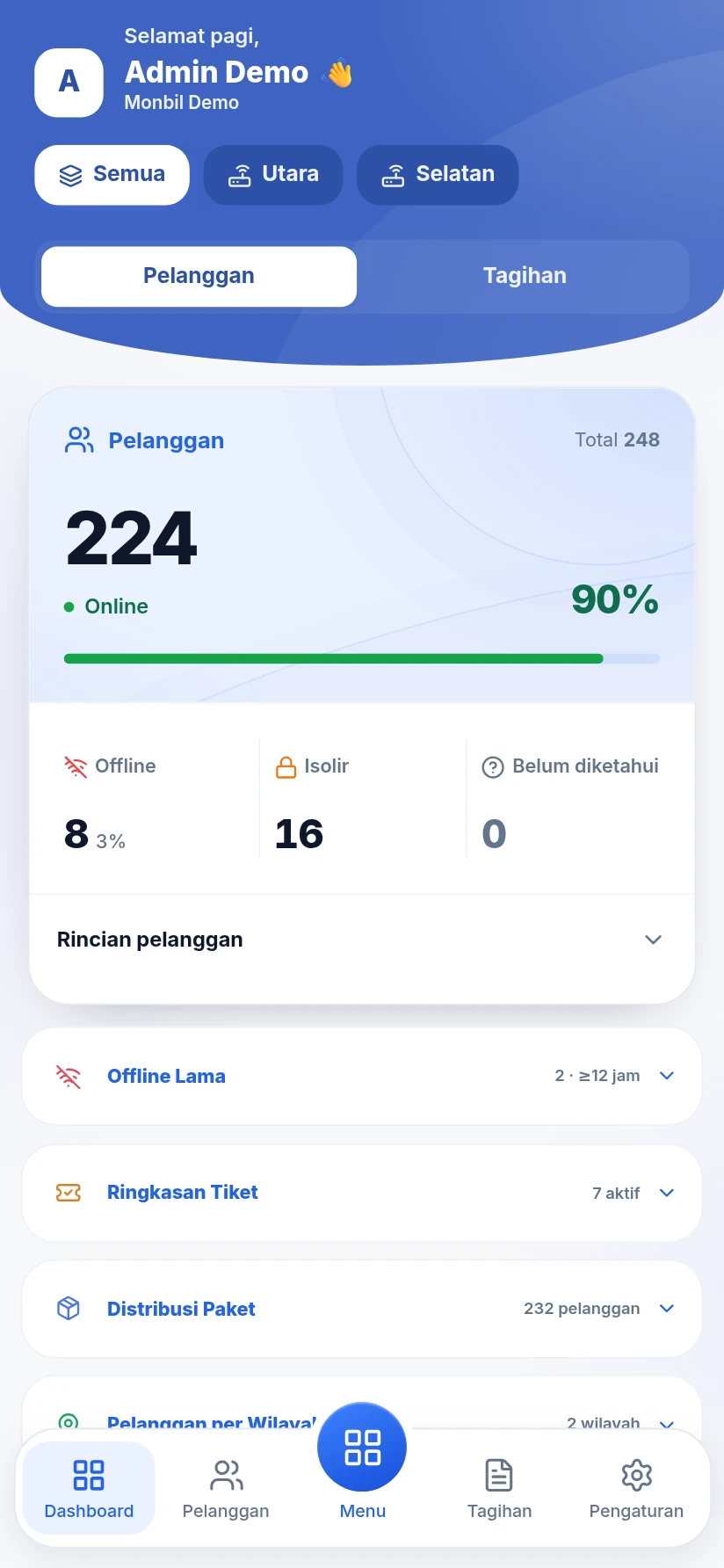Open Dashboard in the bottom navigation

89,1488
